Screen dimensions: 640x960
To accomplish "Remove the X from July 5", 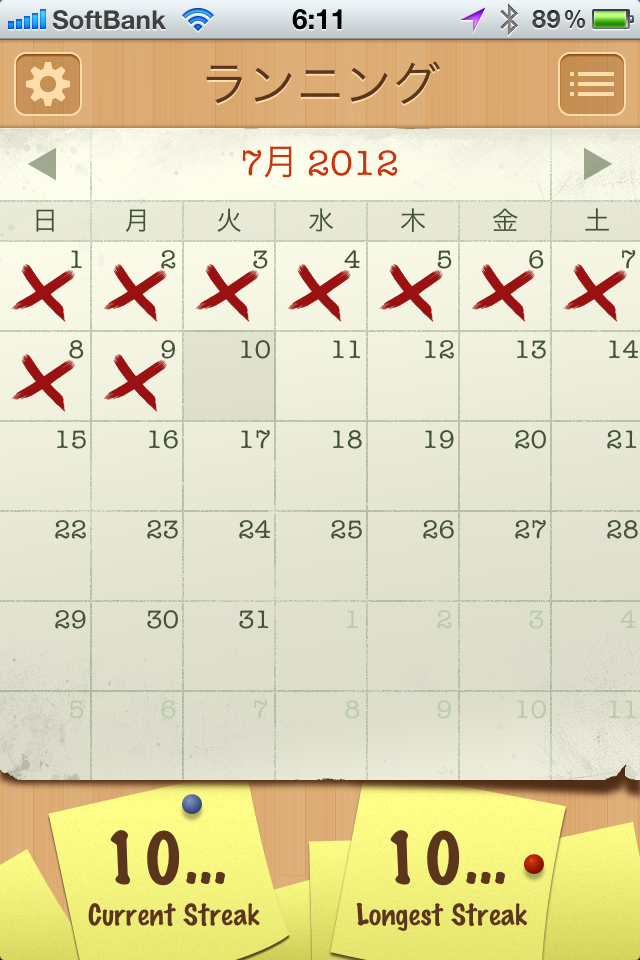I will pyautogui.click(x=413, y=287).
